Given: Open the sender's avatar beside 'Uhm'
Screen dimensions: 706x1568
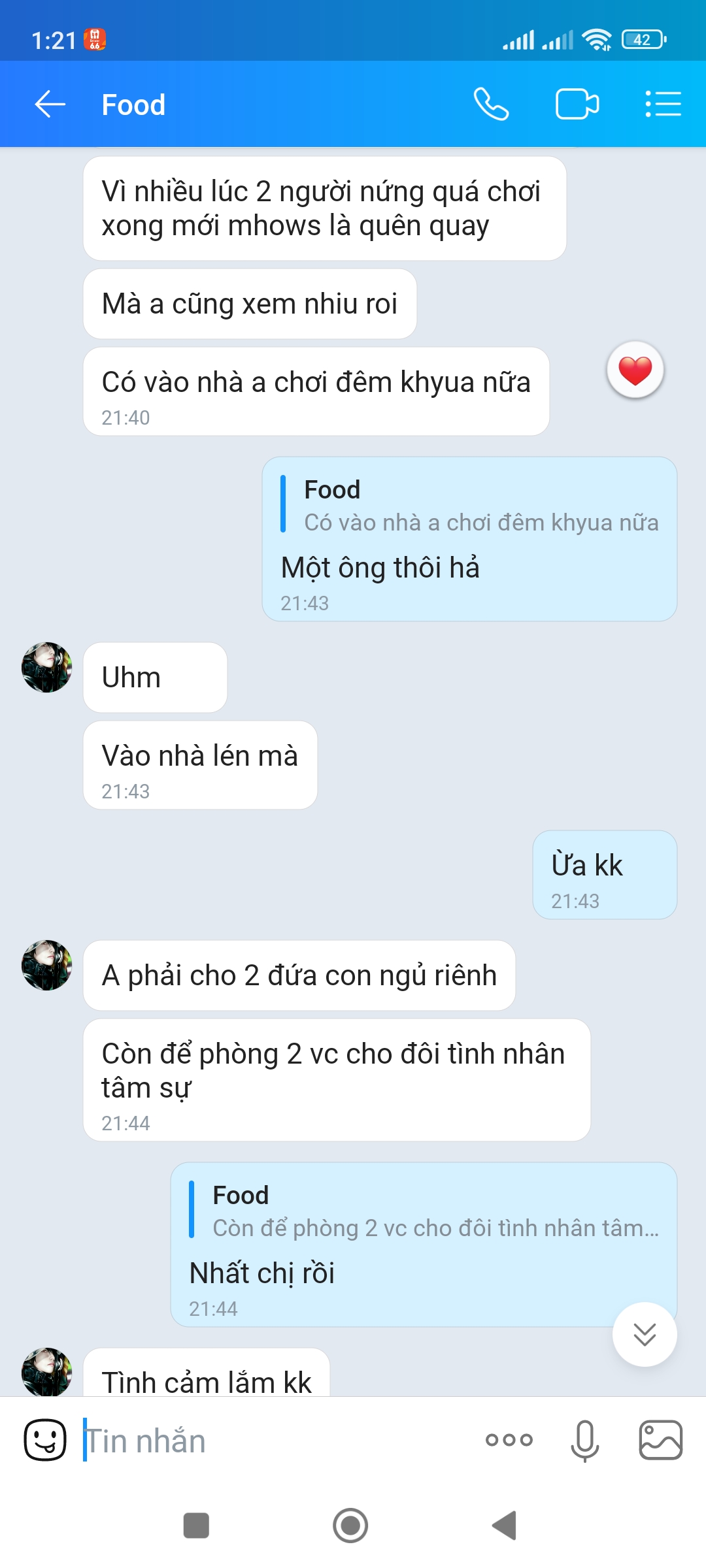Looking at the screenshot, I should 47,668.
